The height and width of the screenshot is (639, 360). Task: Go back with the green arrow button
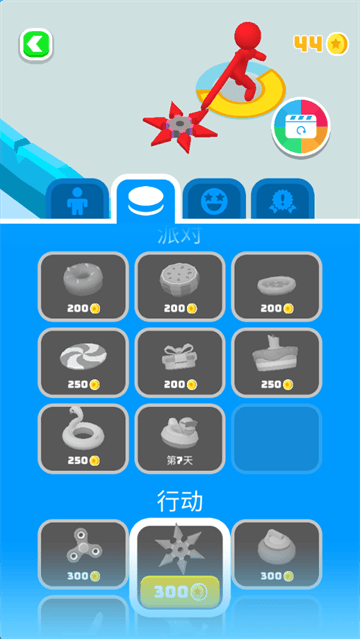pyautogui.click(x=36, y=44)
